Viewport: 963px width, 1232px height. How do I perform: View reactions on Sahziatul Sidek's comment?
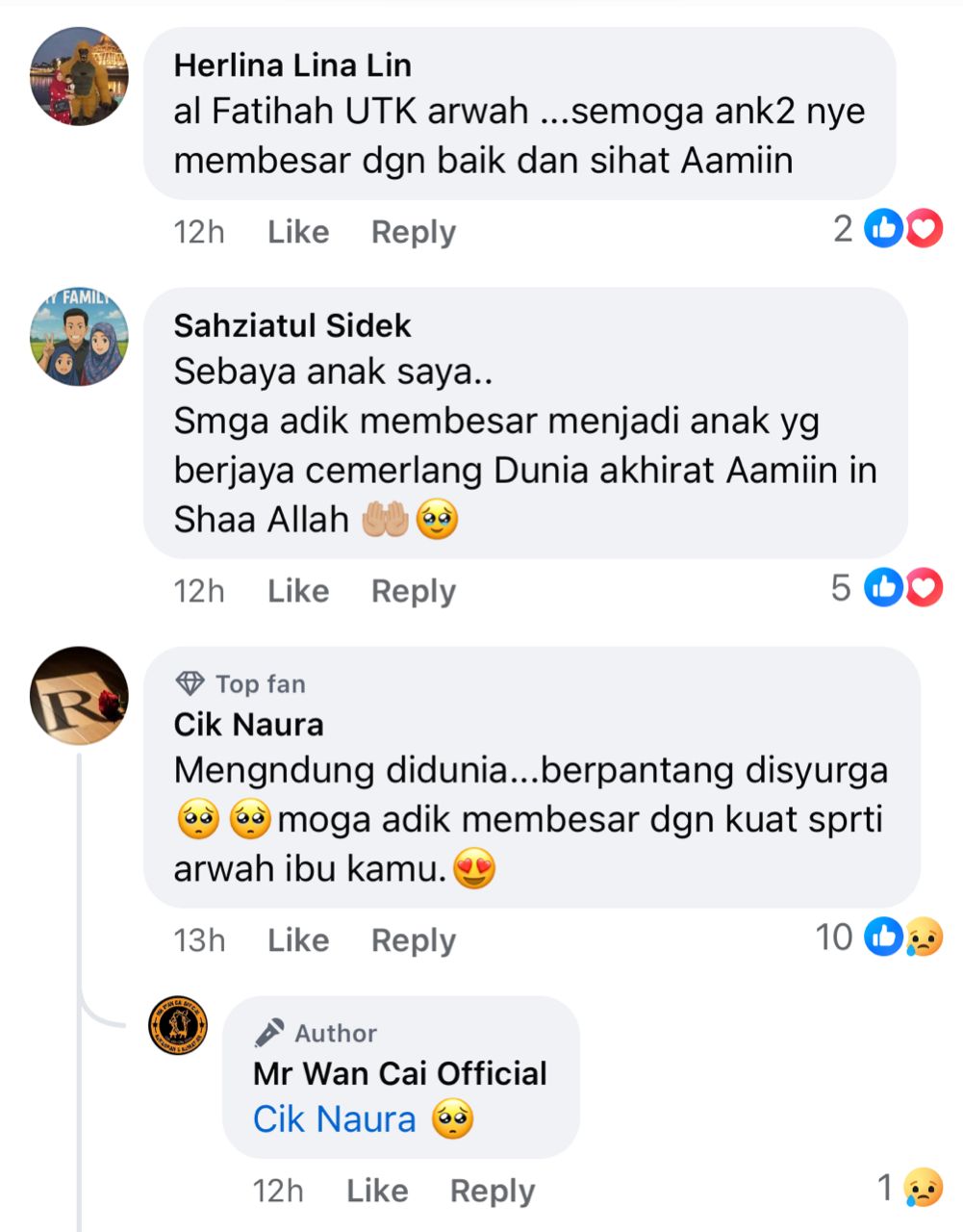point(902,587)
